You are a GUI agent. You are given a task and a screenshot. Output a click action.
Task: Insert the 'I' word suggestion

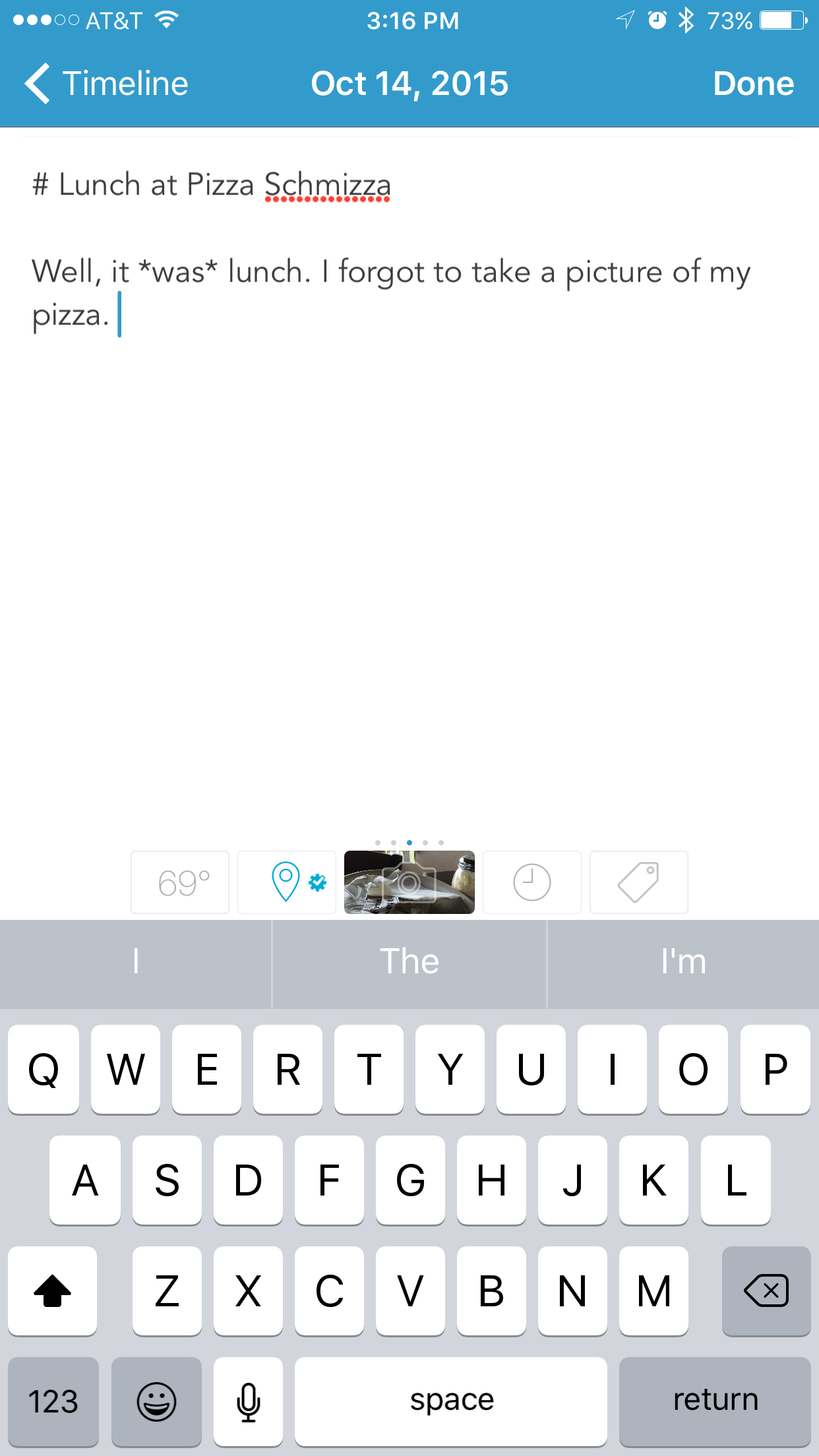(136, 962)
